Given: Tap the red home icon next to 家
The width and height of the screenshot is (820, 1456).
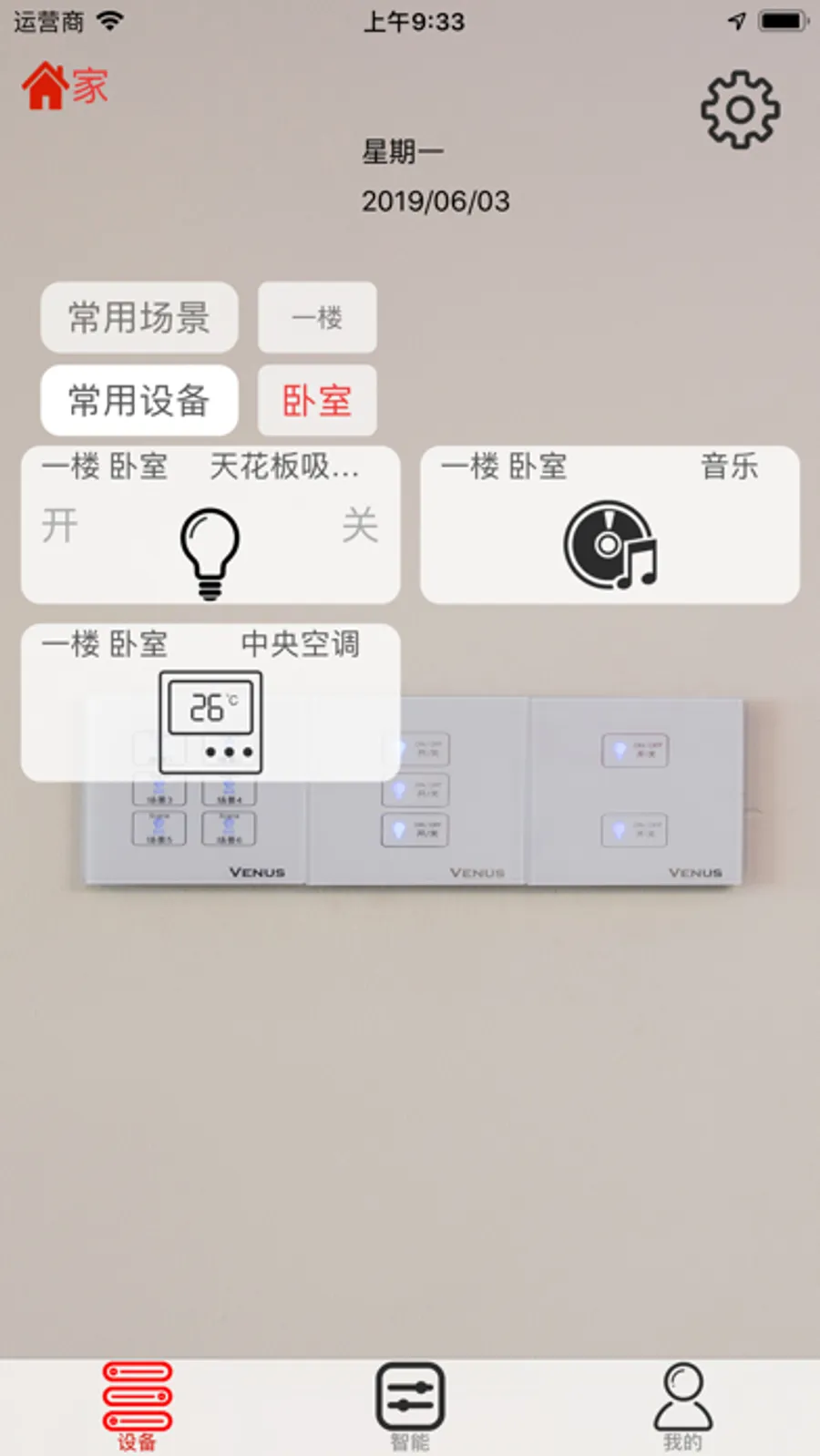Looking at the screenshot, I should pyautogui.click(x=46, y=83).
